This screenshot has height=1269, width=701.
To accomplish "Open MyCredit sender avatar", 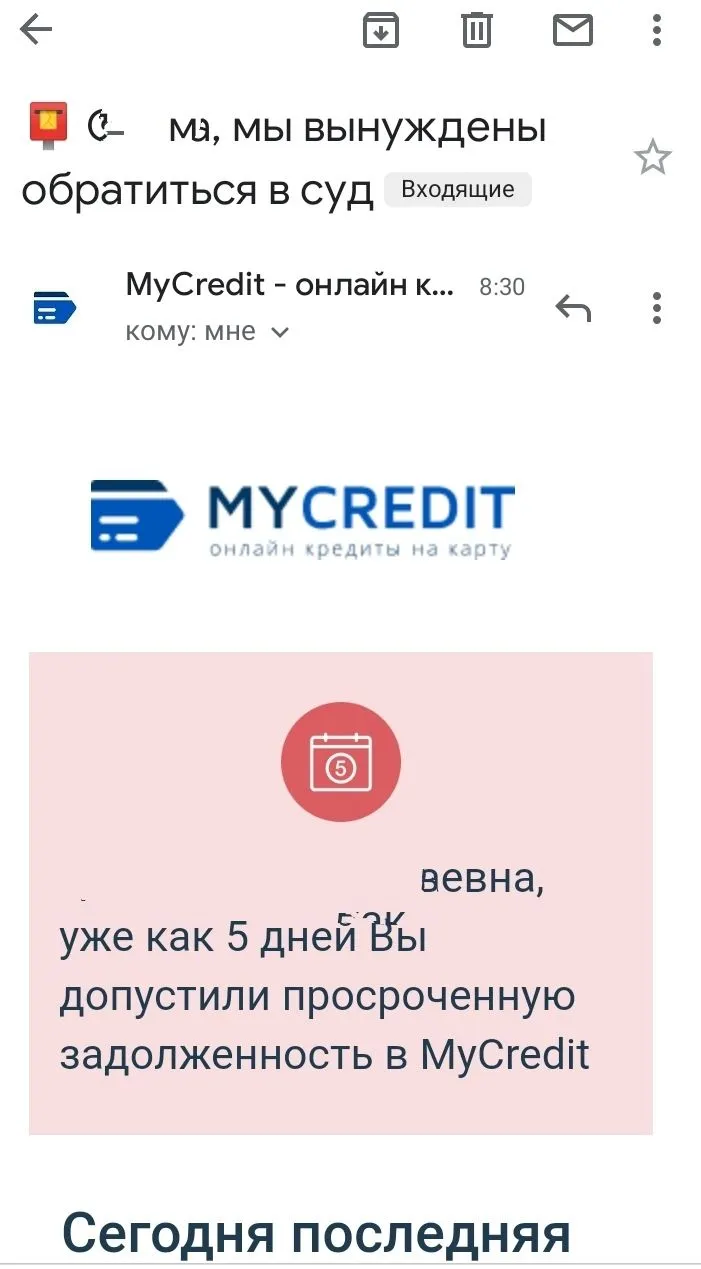I will (x=55, y=308).
